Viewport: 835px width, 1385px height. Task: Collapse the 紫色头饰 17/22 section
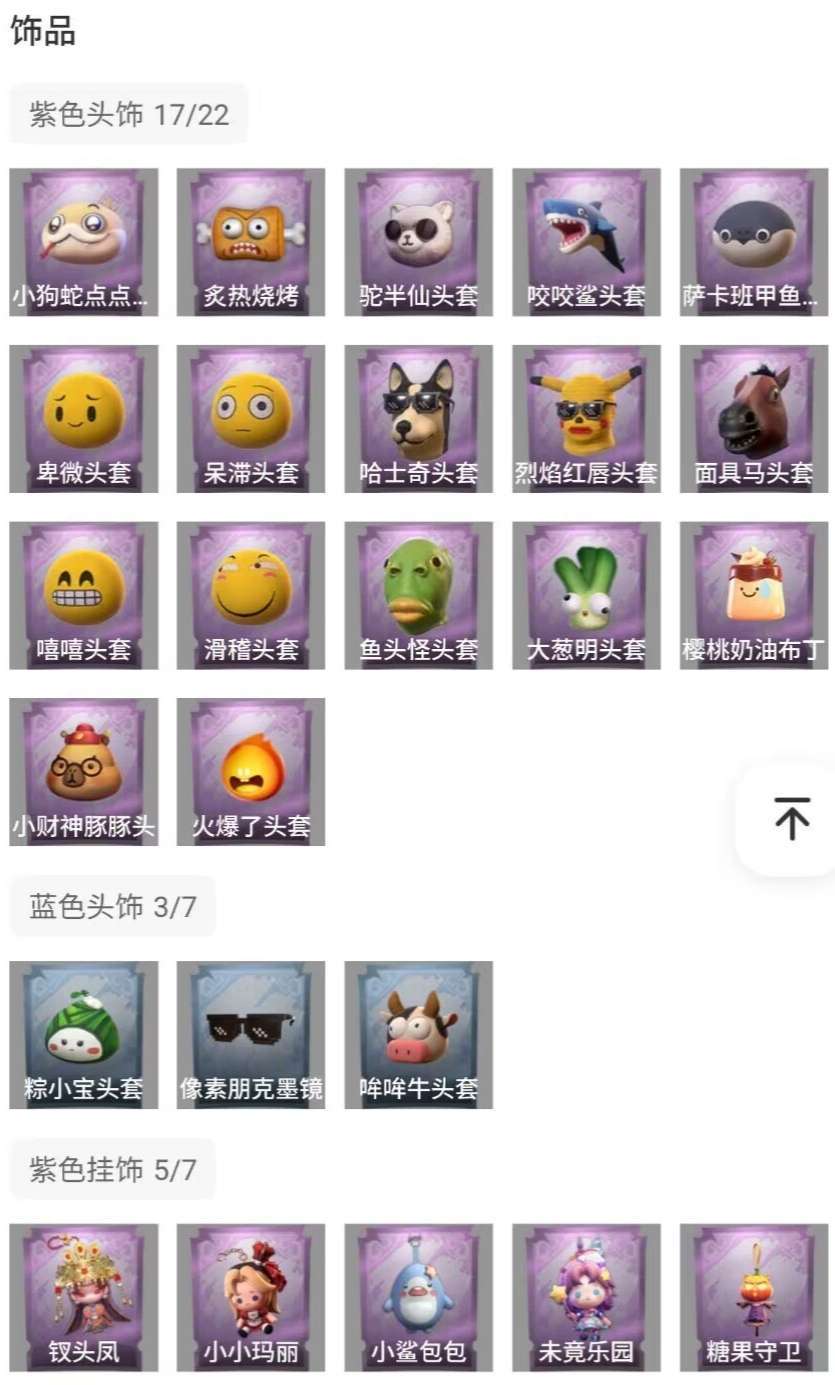pos(127,114)
